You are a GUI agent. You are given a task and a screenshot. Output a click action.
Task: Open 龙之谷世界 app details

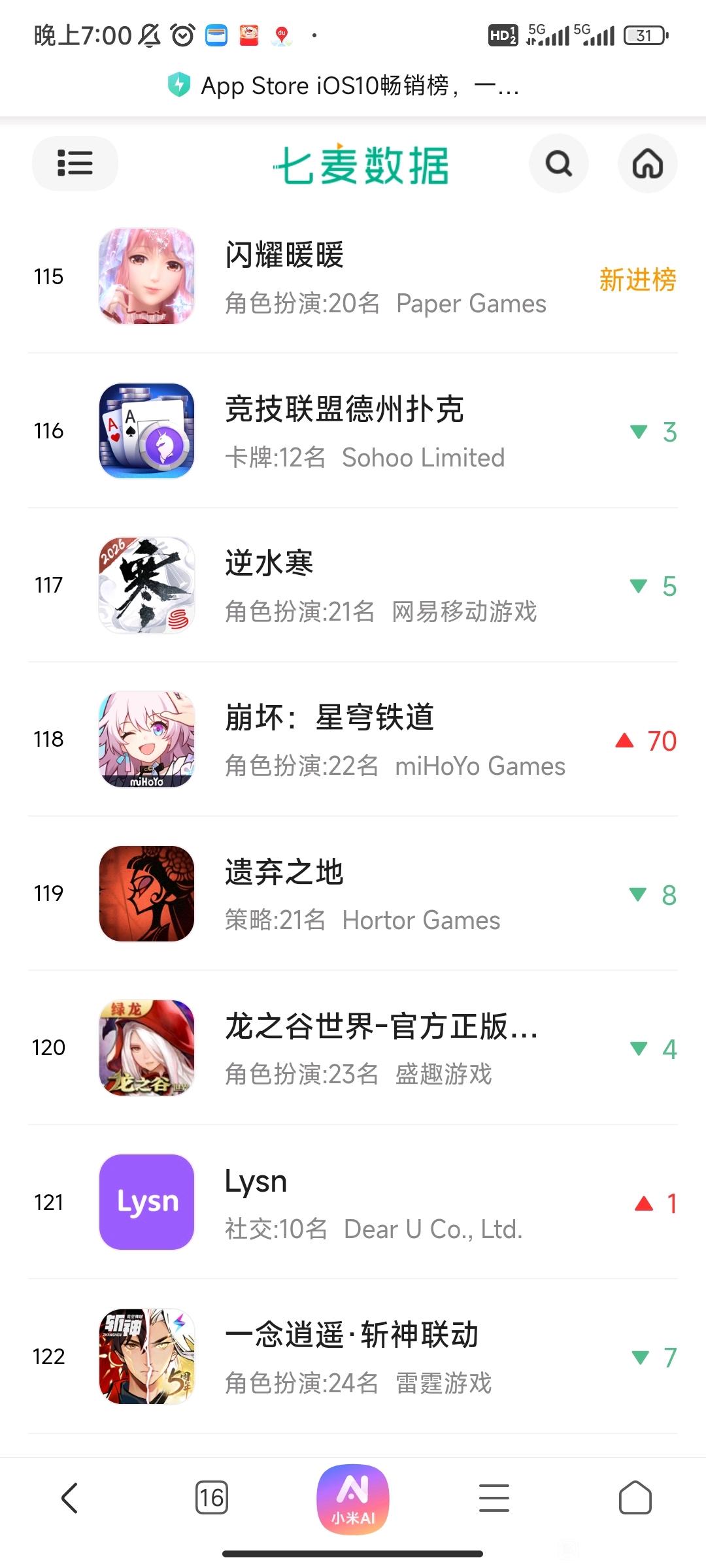point(353,1047)
